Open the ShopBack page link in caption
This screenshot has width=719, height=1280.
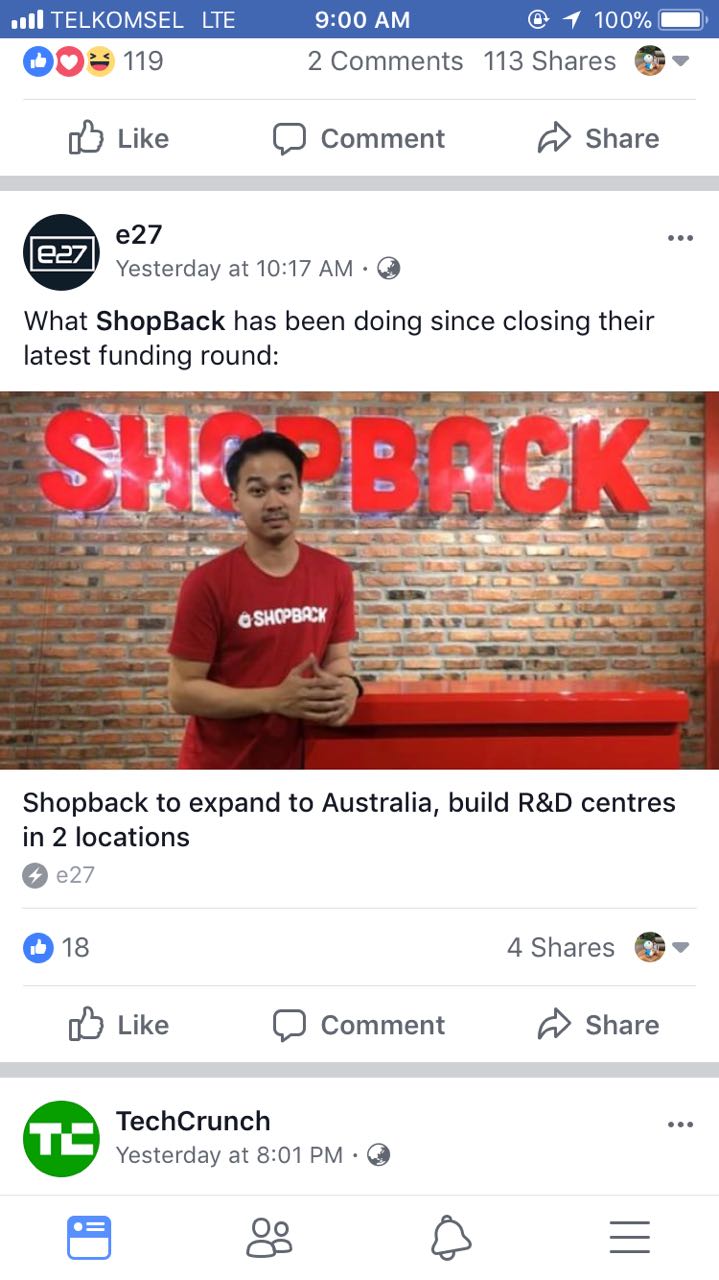[x=160, y=321]
